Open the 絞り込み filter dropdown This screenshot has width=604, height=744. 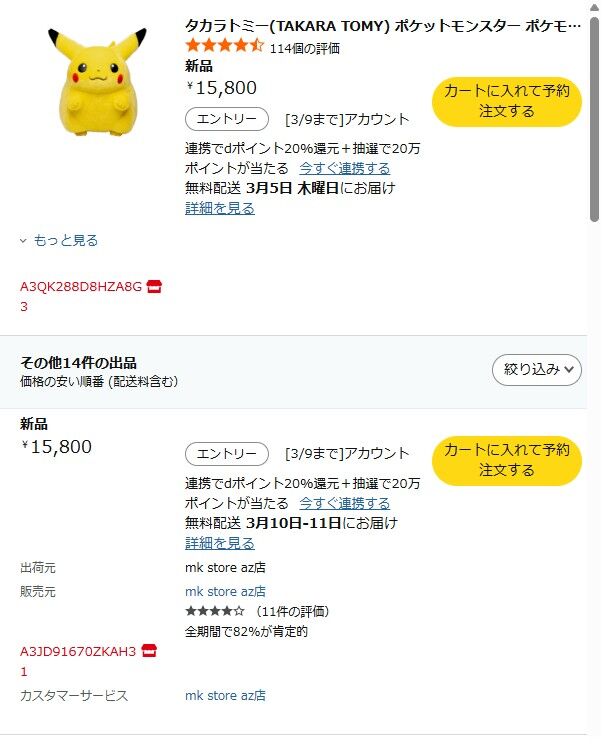coord(537,370)
